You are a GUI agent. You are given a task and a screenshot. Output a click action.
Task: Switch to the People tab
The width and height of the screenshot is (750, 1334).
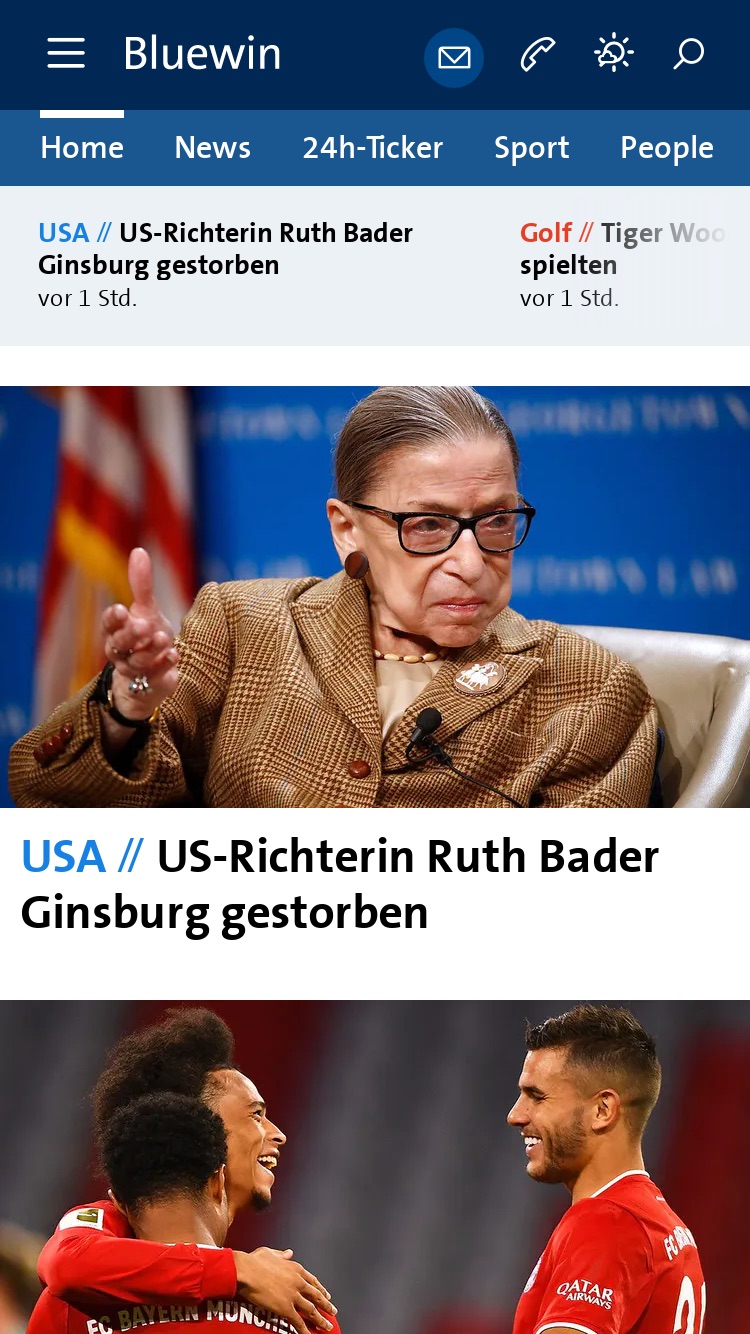pos(667,148)
